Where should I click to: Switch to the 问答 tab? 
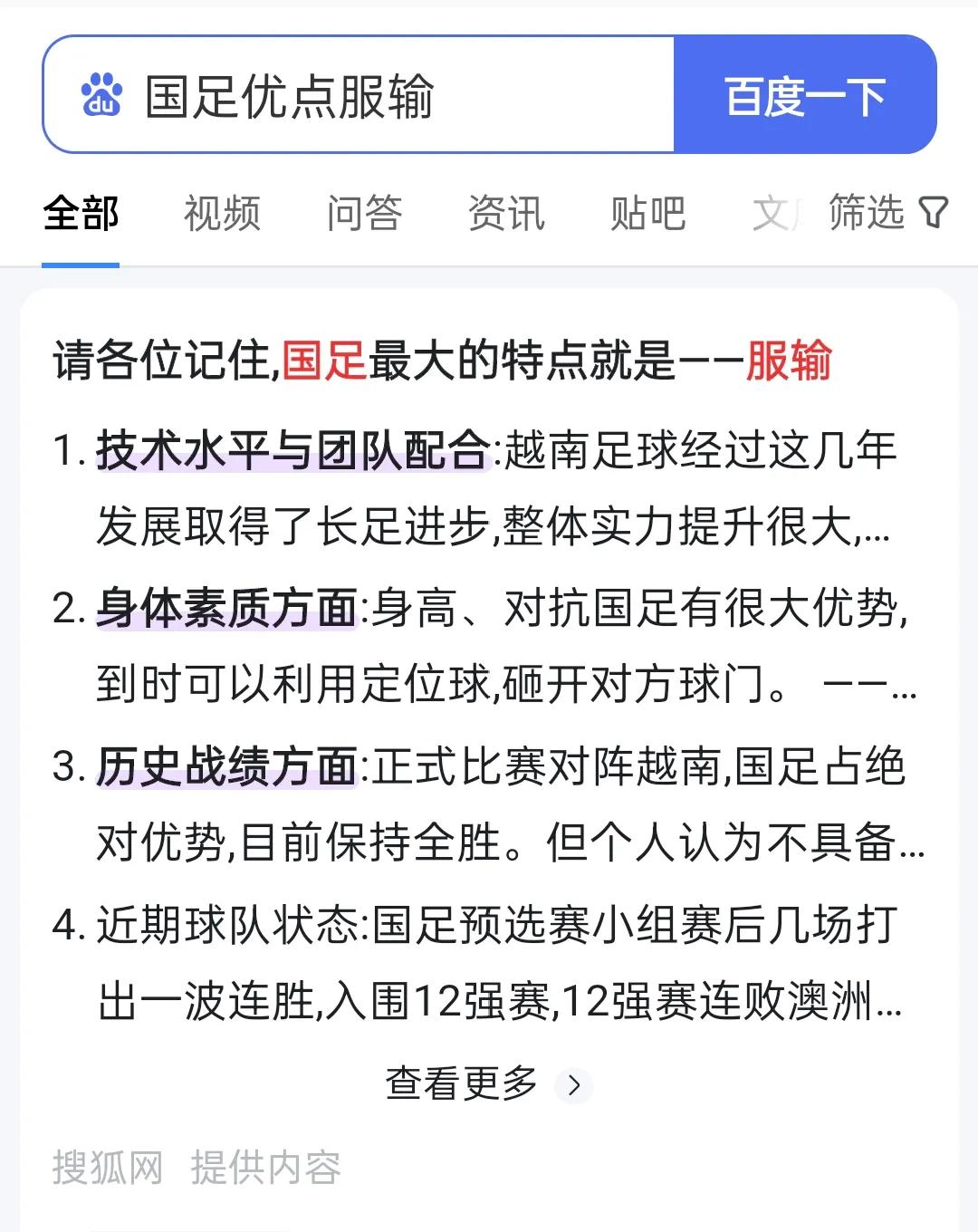pyautogui.click(x=364, y=214)
